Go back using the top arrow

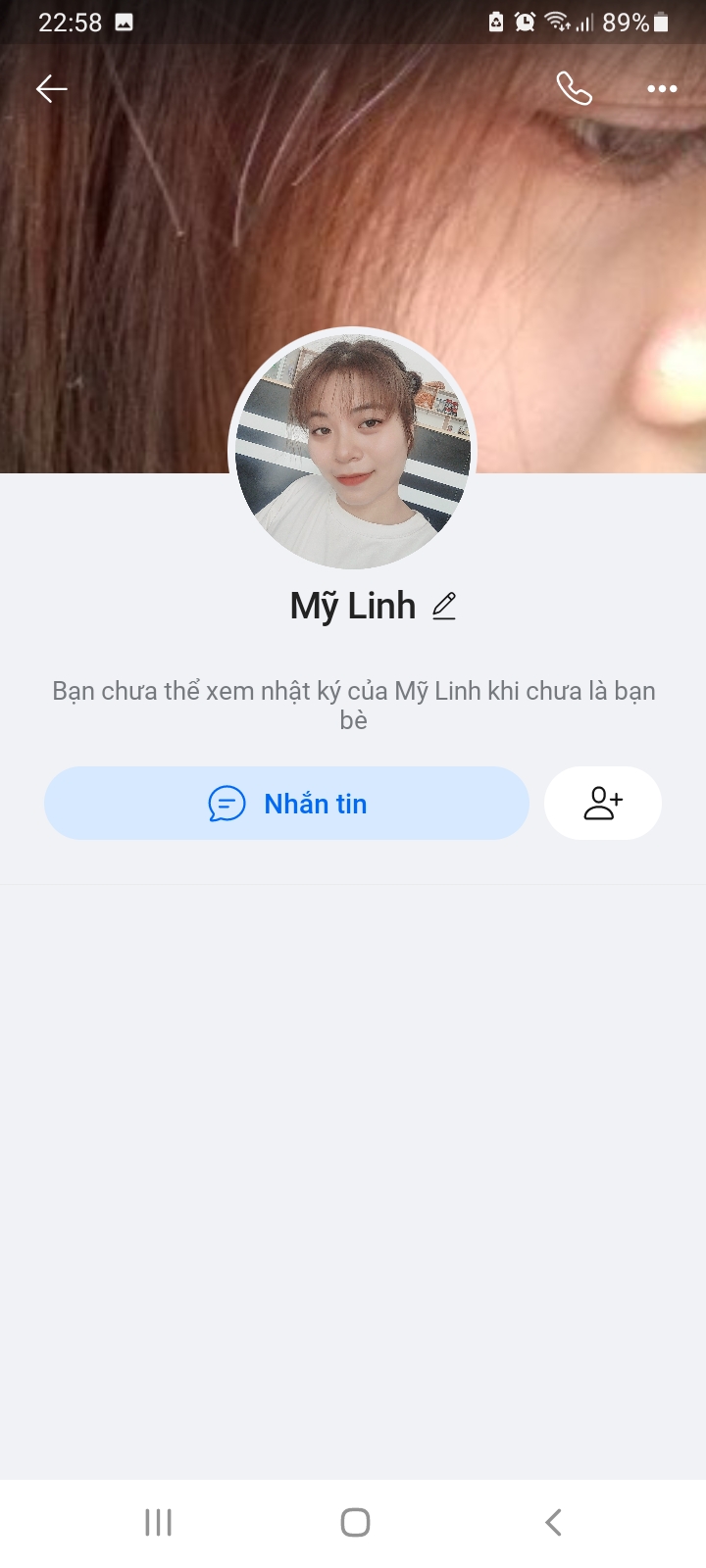[x=51, y=89]
